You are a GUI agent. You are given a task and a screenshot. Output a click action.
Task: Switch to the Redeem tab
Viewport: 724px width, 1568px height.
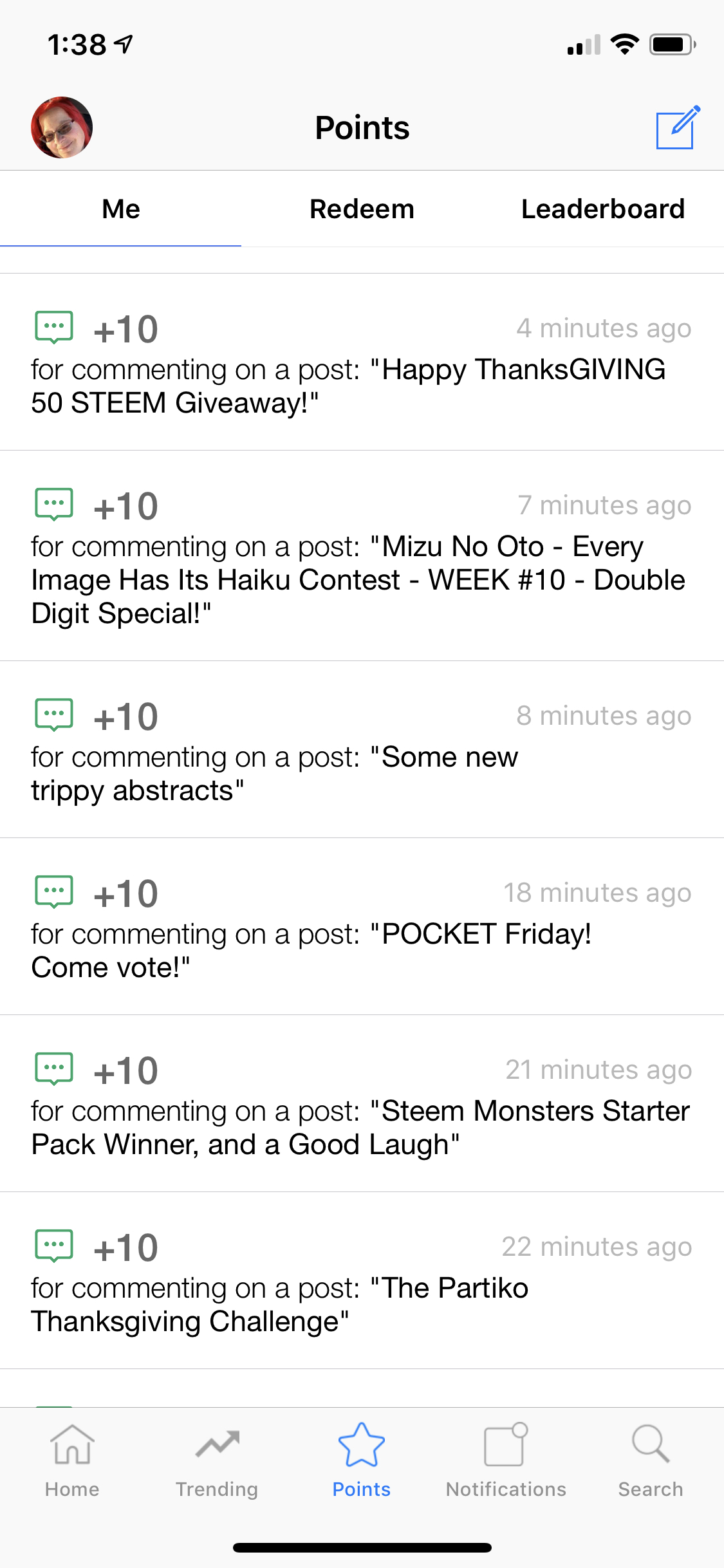pyautogui.click(x=362, y=209)
